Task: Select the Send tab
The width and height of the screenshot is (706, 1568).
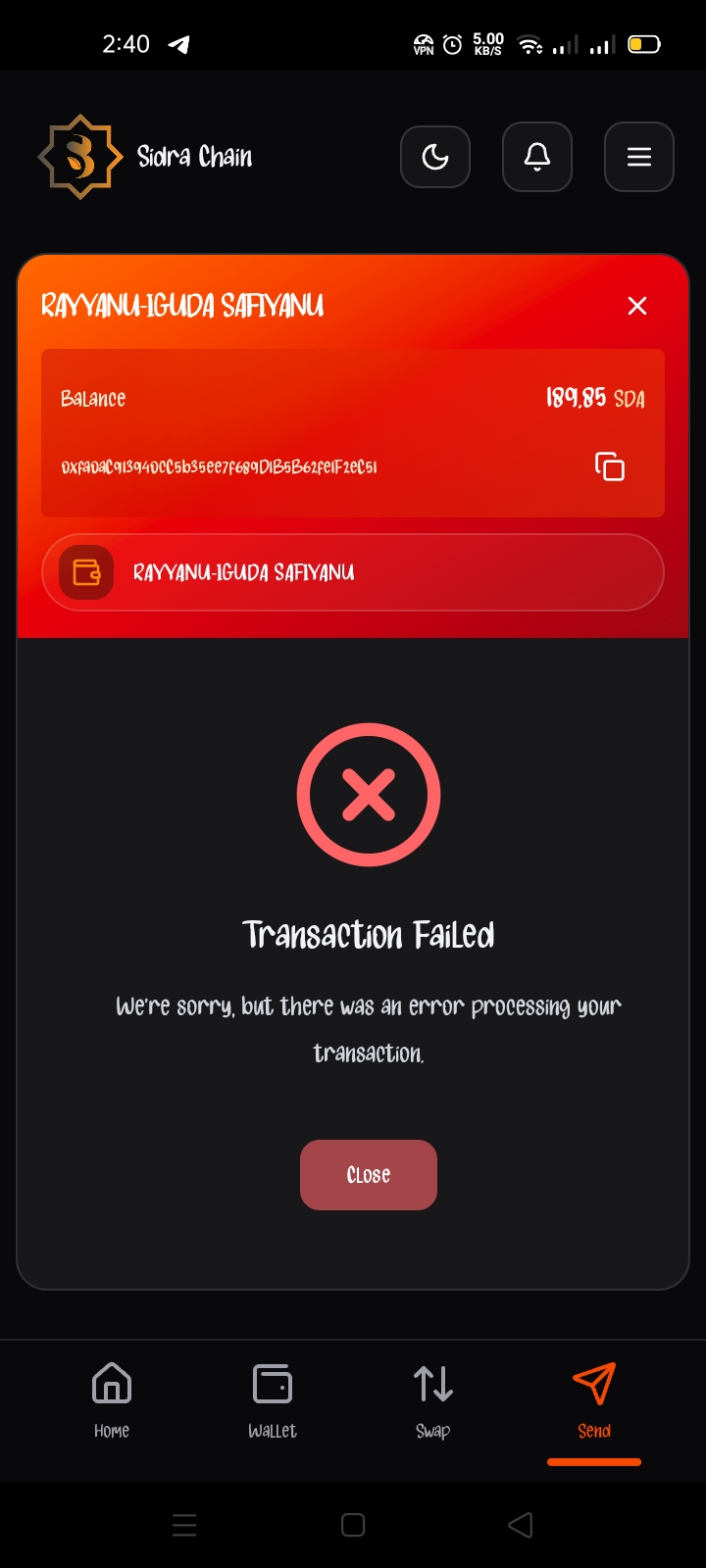Action: click(x=594, y=1399)
